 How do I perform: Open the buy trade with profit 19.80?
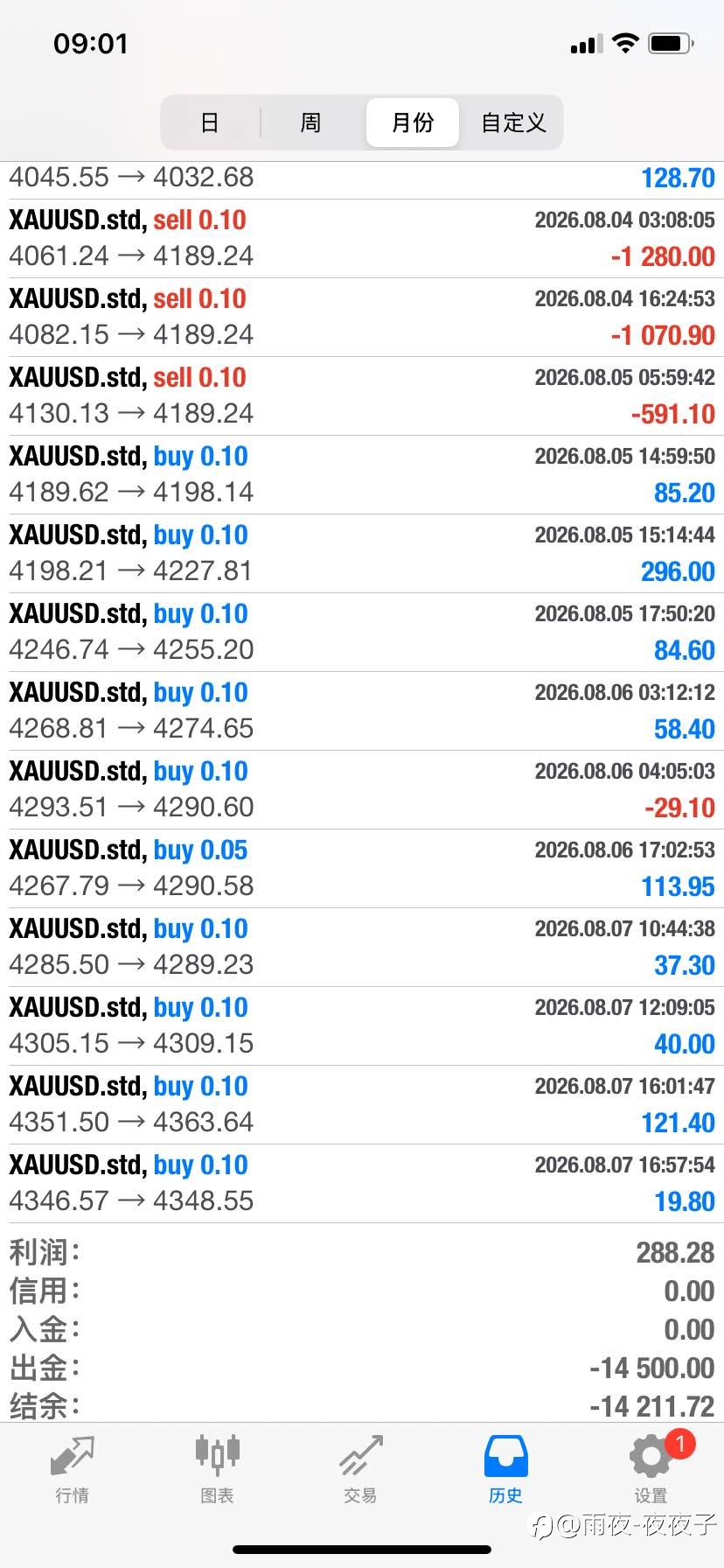pyautogui.click(x=362, y=1183)
